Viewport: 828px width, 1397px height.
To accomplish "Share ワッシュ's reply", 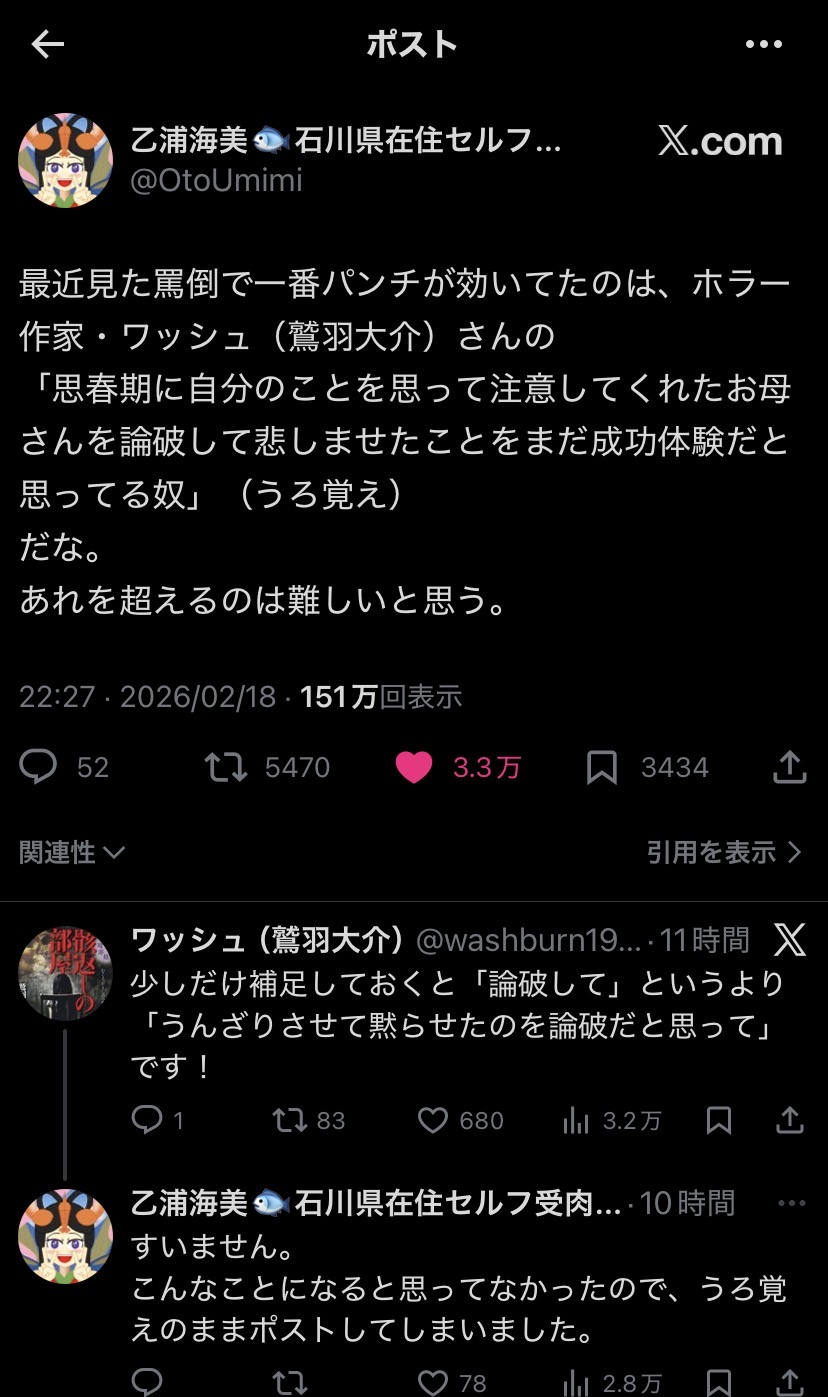I will tap(790, 1120).
